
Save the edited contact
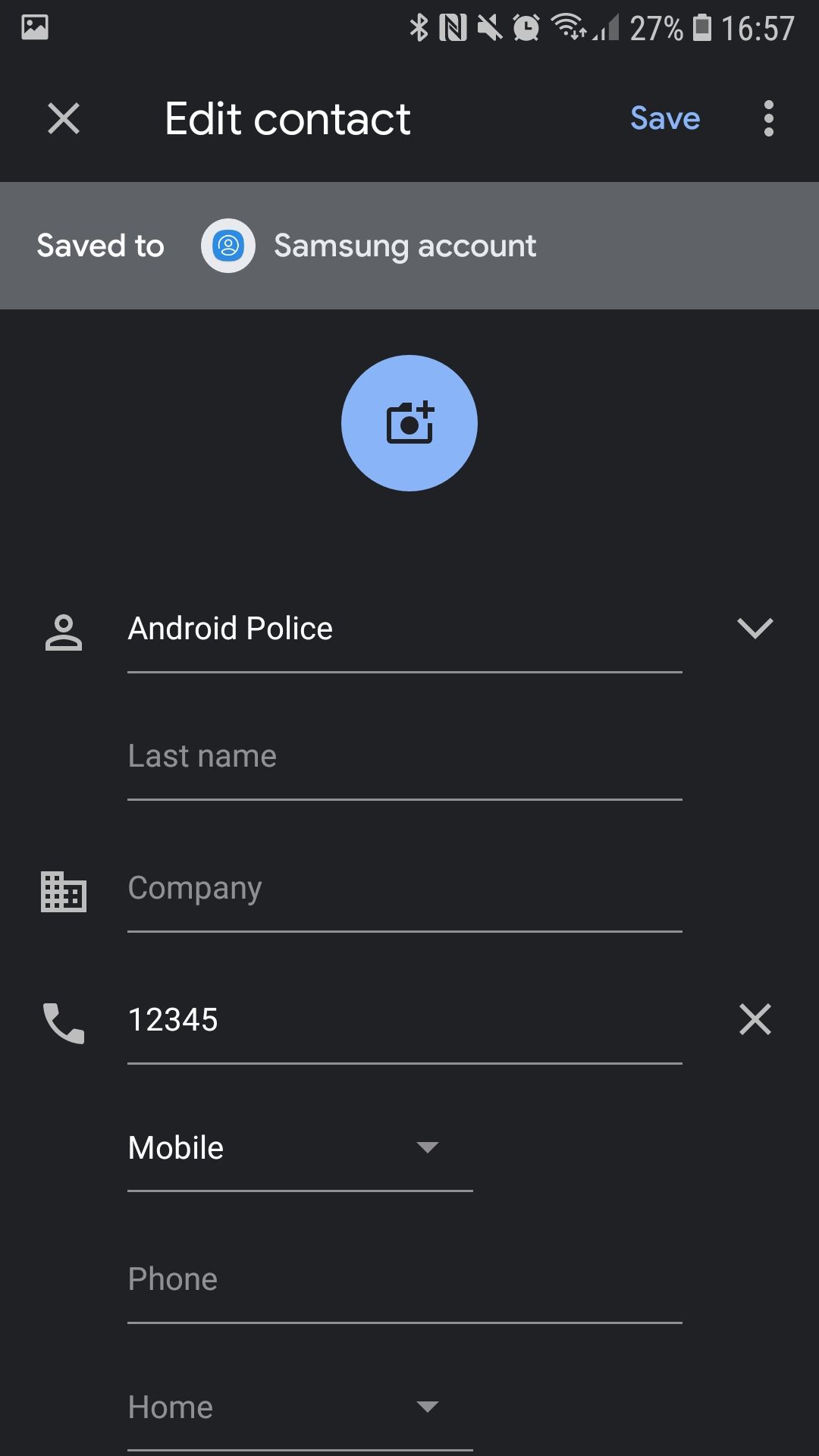point(664,118)
